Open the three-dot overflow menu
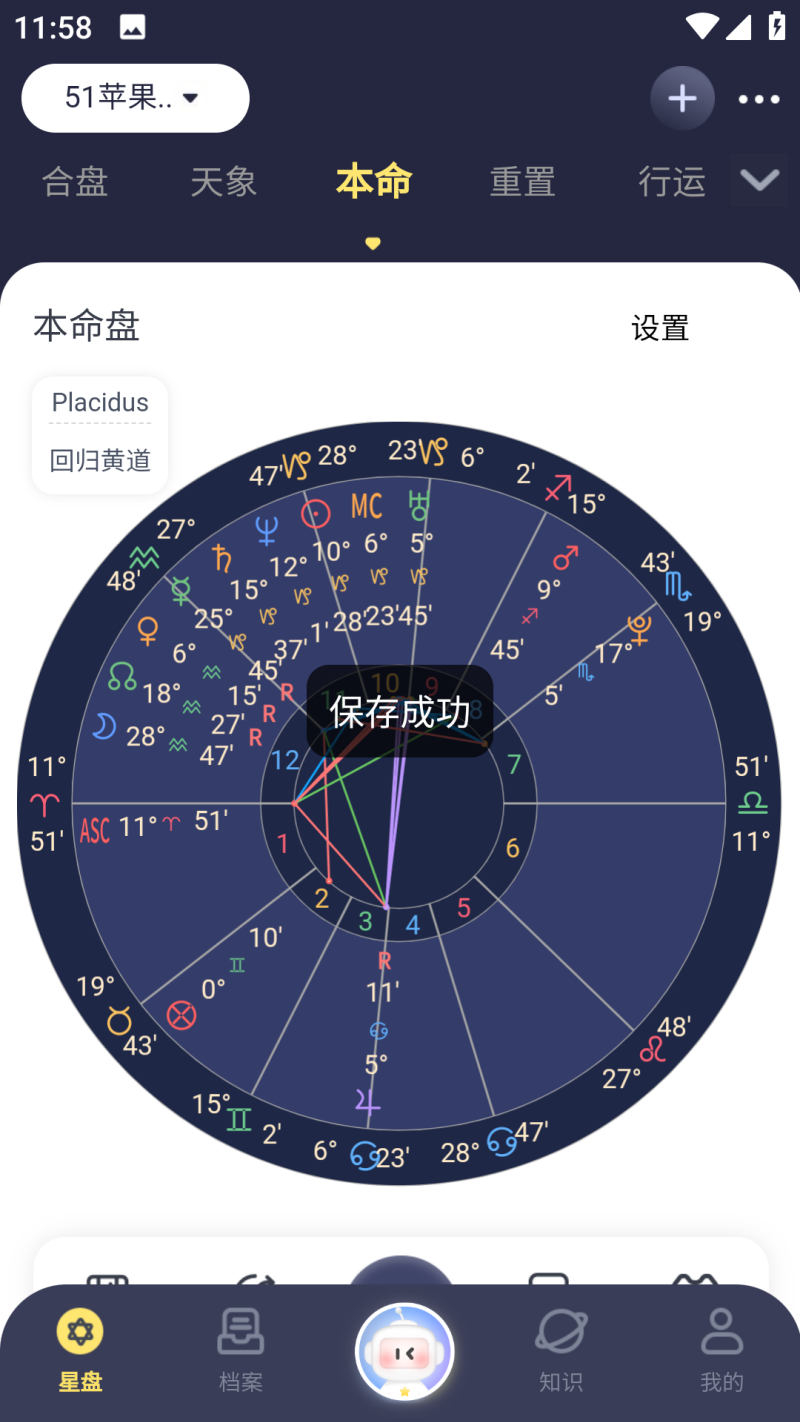 (x=759, y=99)
